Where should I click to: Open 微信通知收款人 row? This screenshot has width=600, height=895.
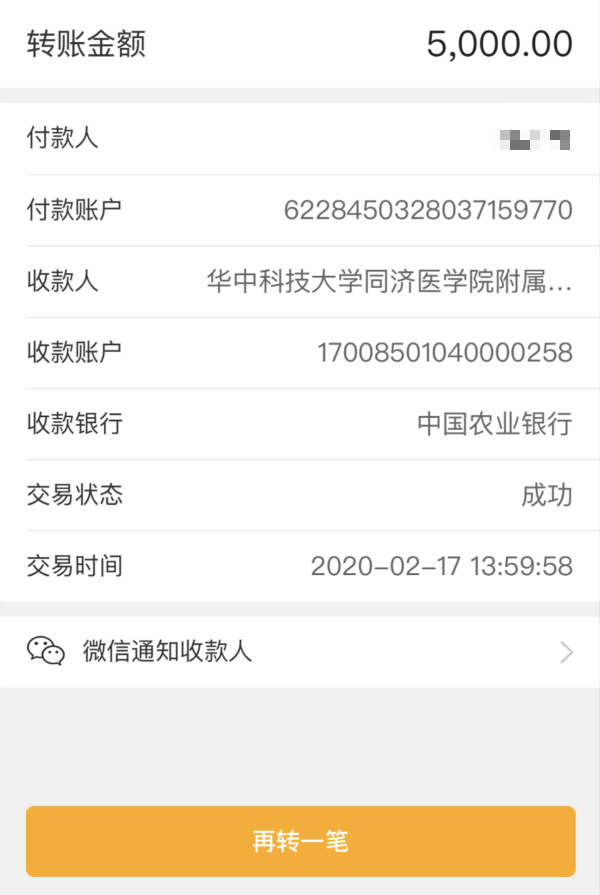[300, 652]
